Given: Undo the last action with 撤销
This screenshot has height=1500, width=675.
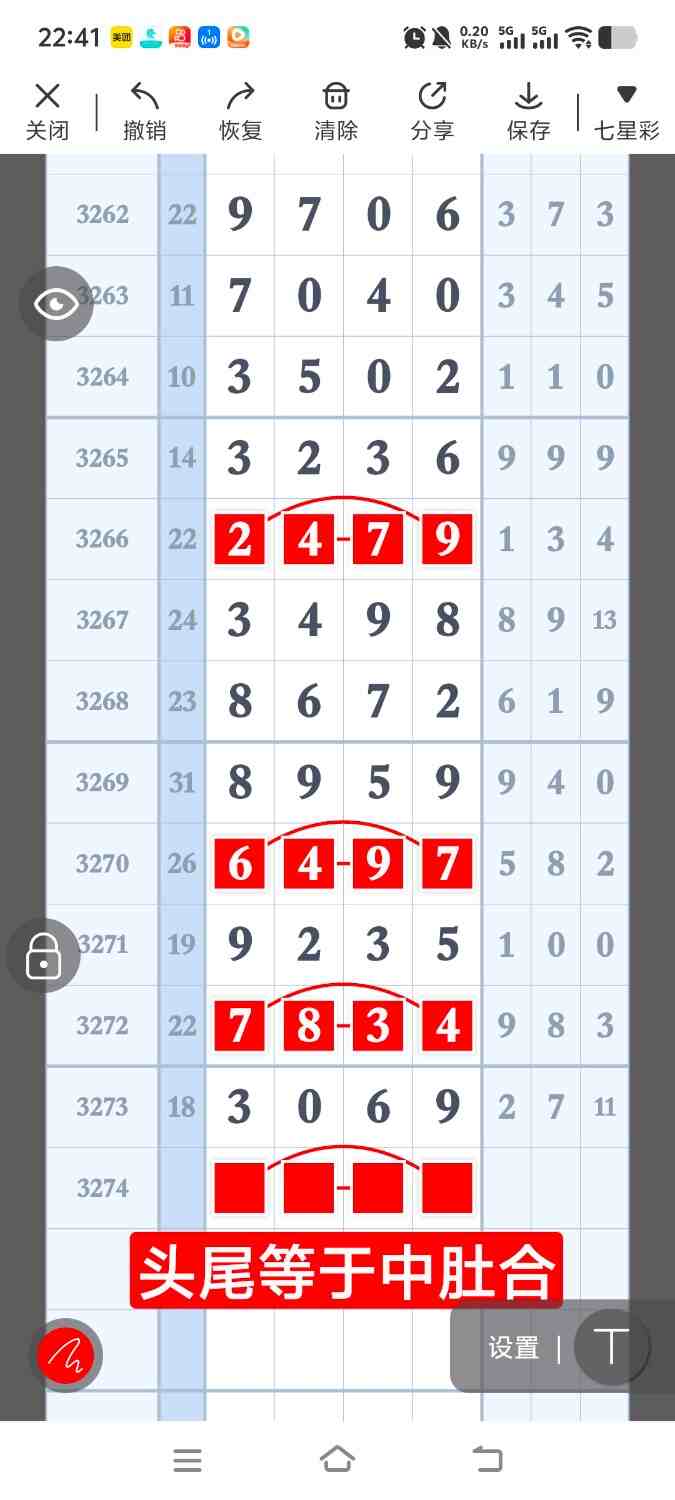Looking at the screenshot, I should click(144, 111).
